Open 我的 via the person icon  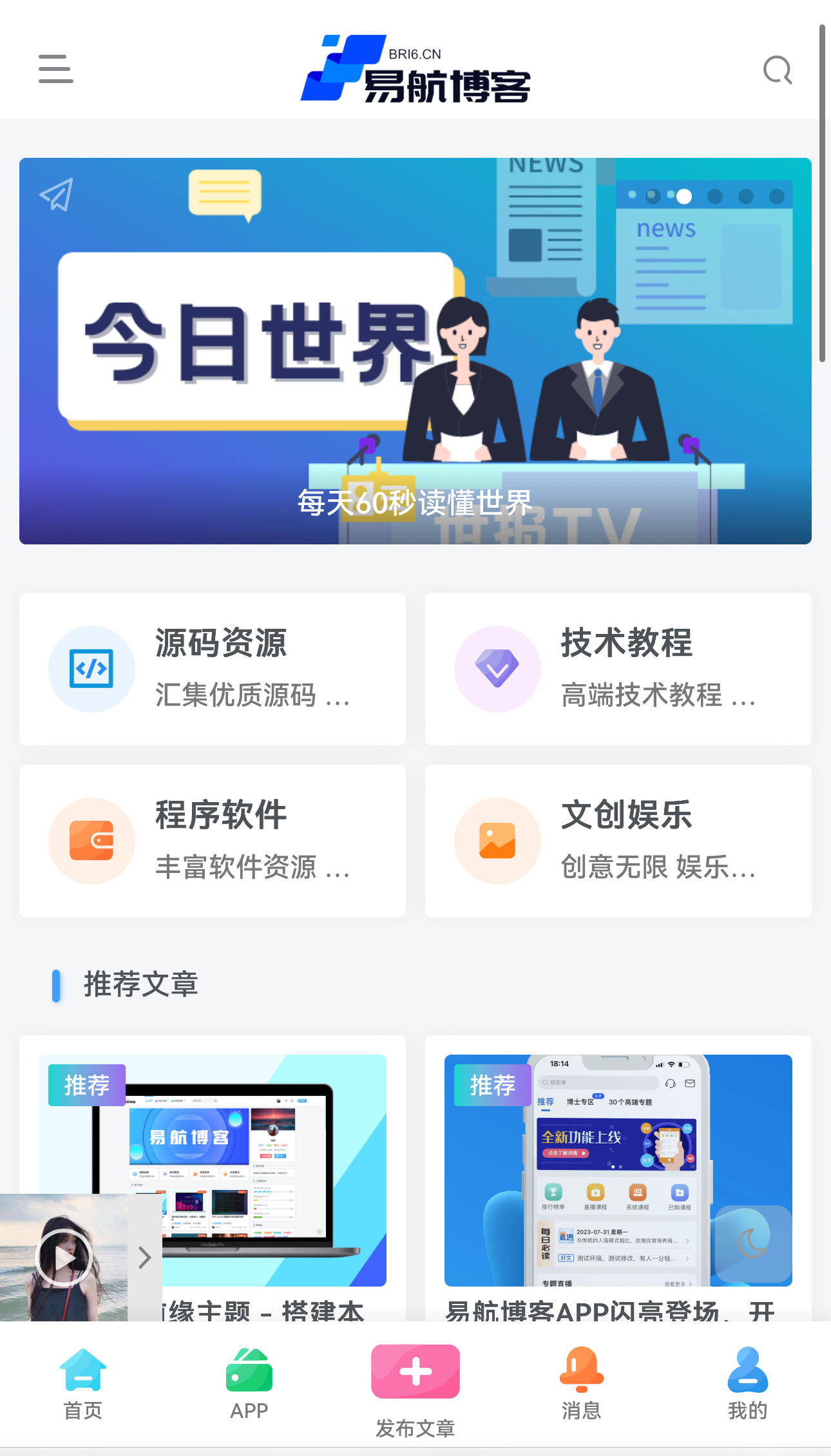747,1371
